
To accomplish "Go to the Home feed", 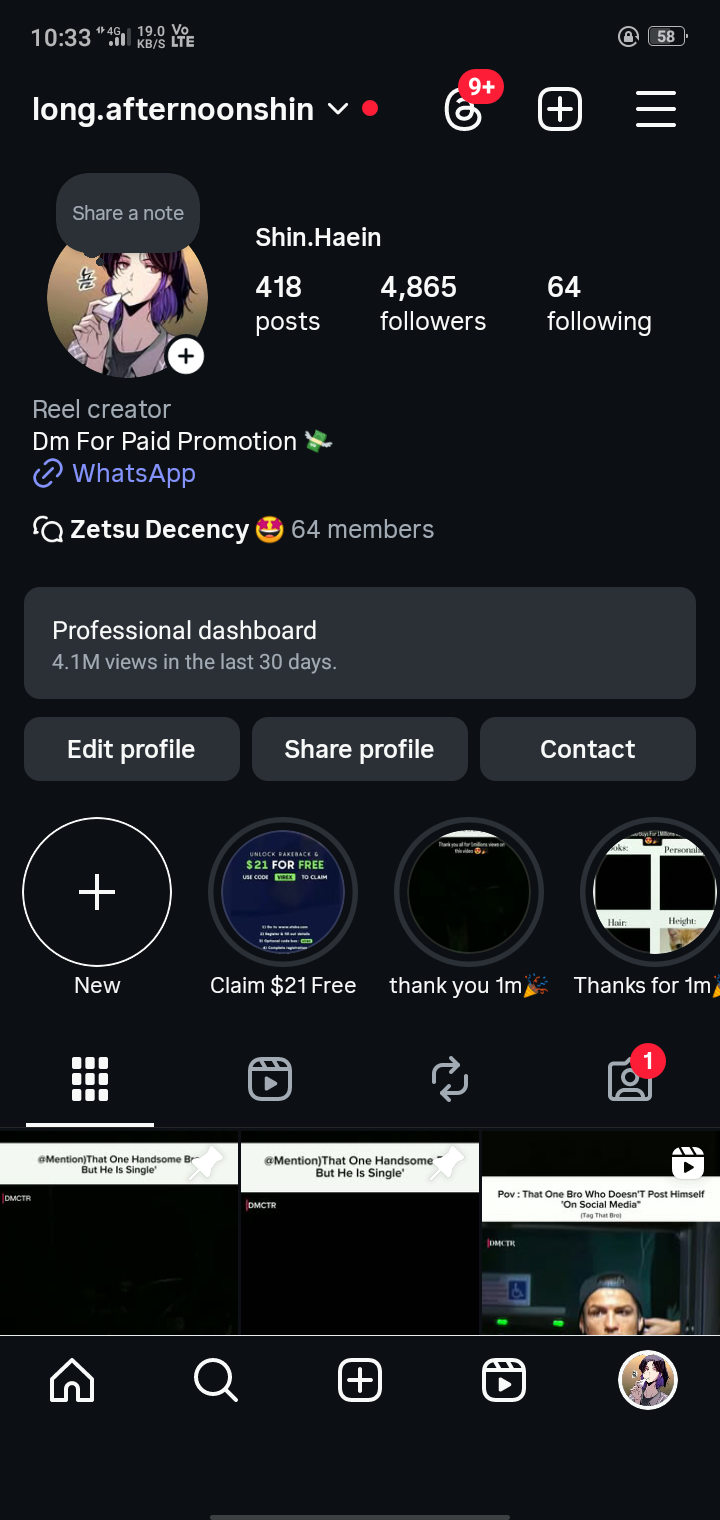I will tap(72, 1381).
